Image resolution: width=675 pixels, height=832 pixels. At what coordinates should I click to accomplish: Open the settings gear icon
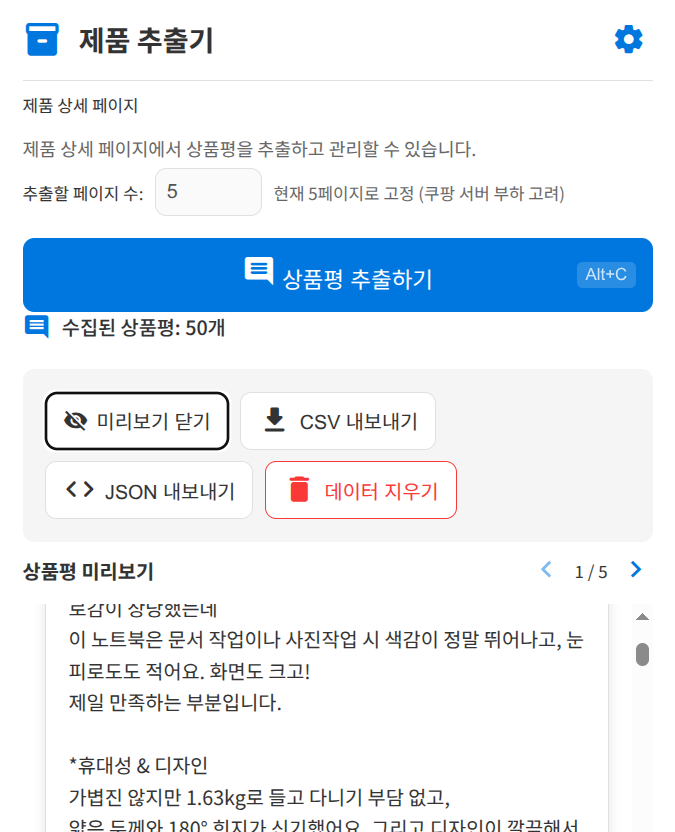628,40
